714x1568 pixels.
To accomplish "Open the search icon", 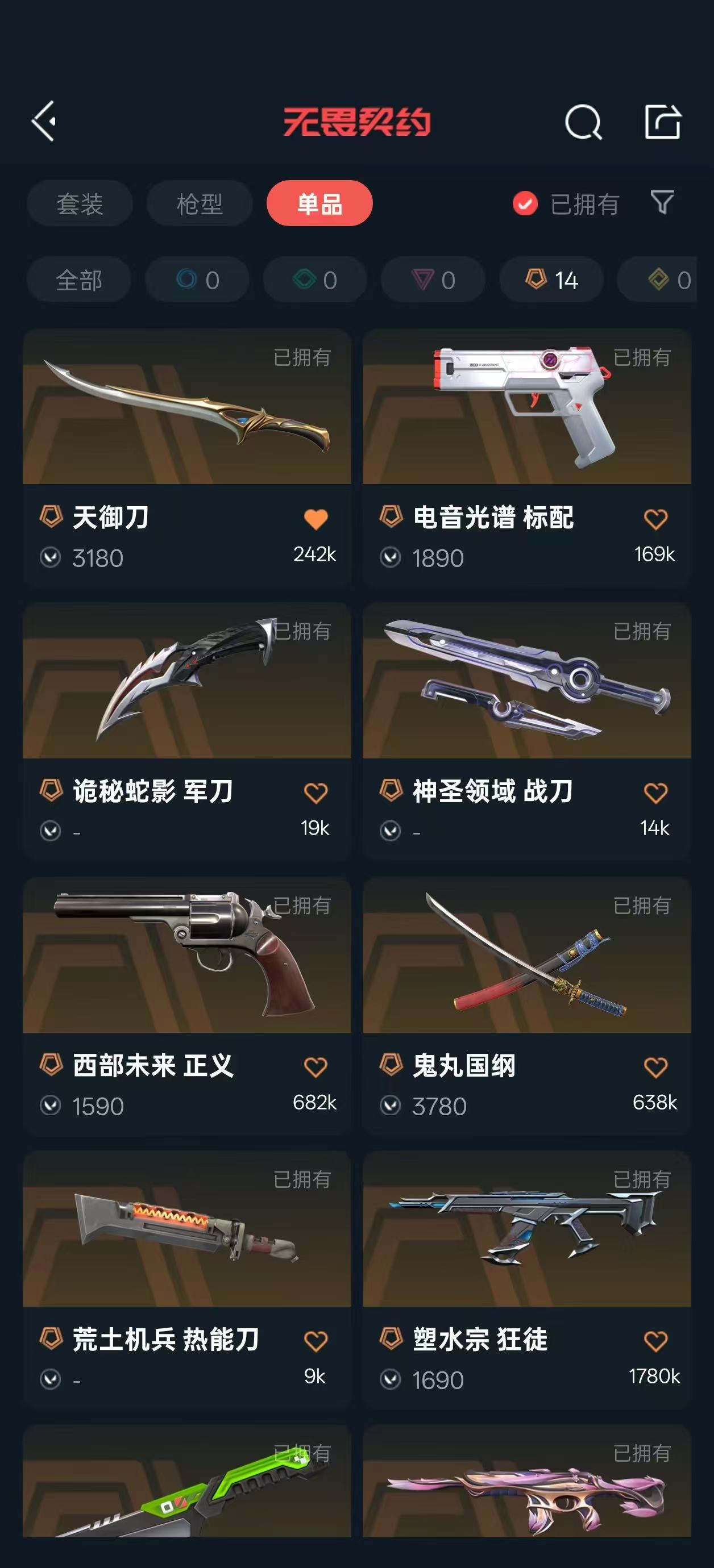I will 583,122.
